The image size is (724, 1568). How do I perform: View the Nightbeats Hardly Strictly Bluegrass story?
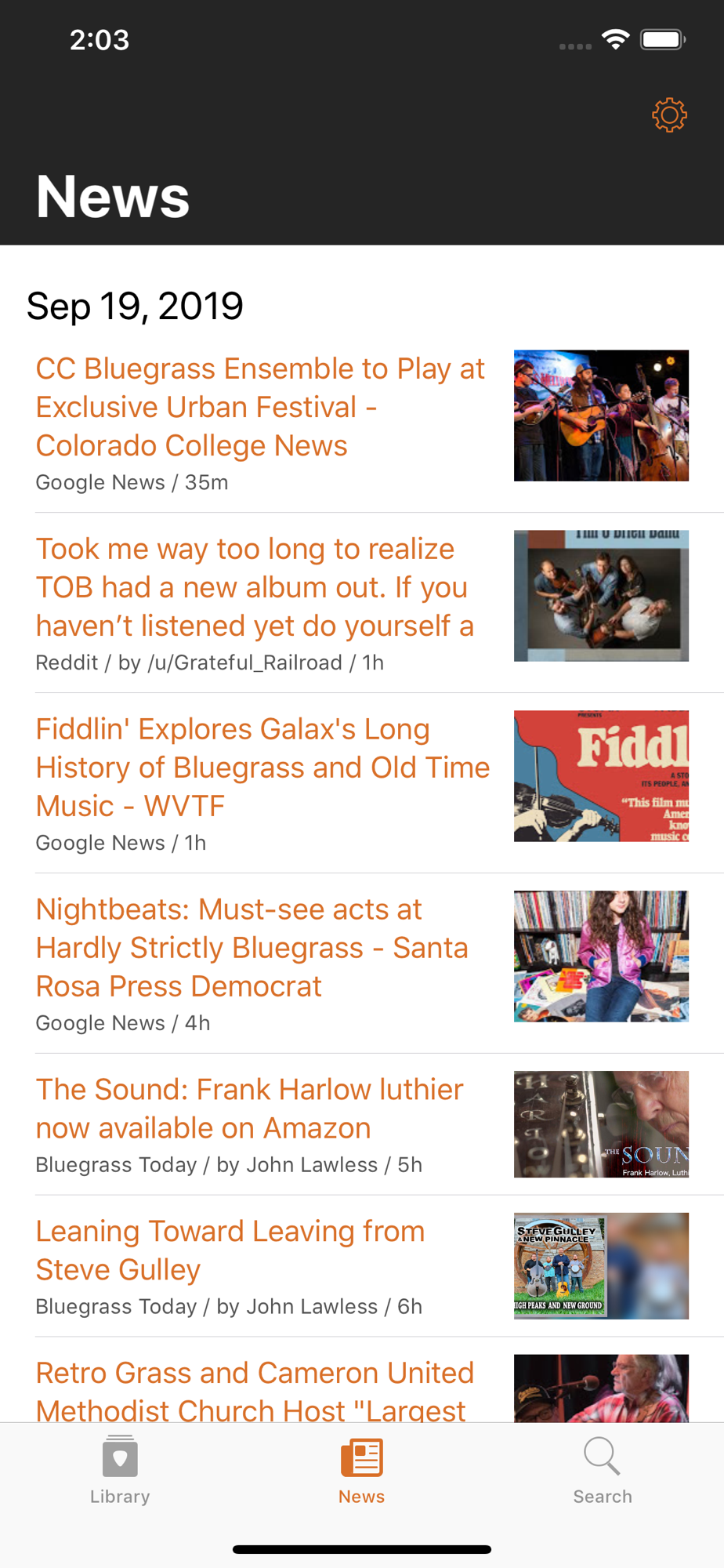click(x=252, y=948)
